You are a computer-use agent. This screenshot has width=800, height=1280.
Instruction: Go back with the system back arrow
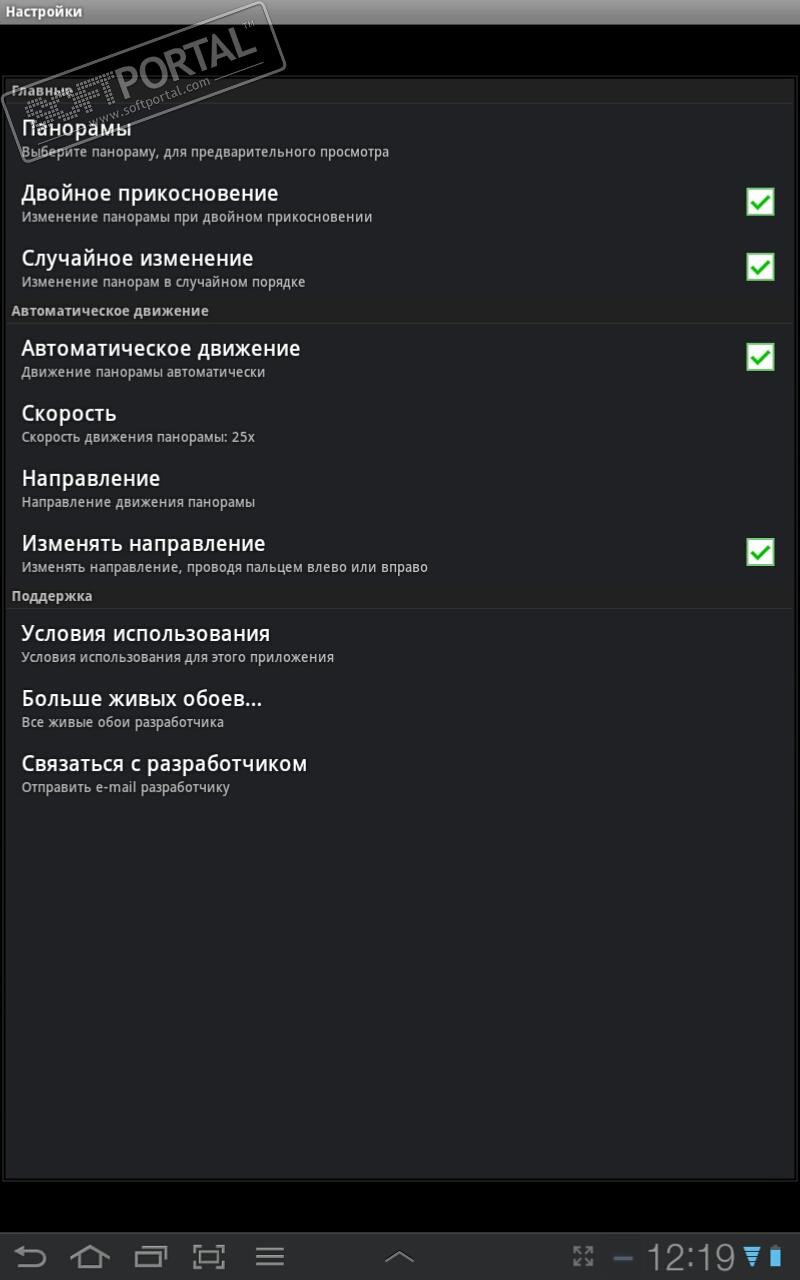point(30,1257)
